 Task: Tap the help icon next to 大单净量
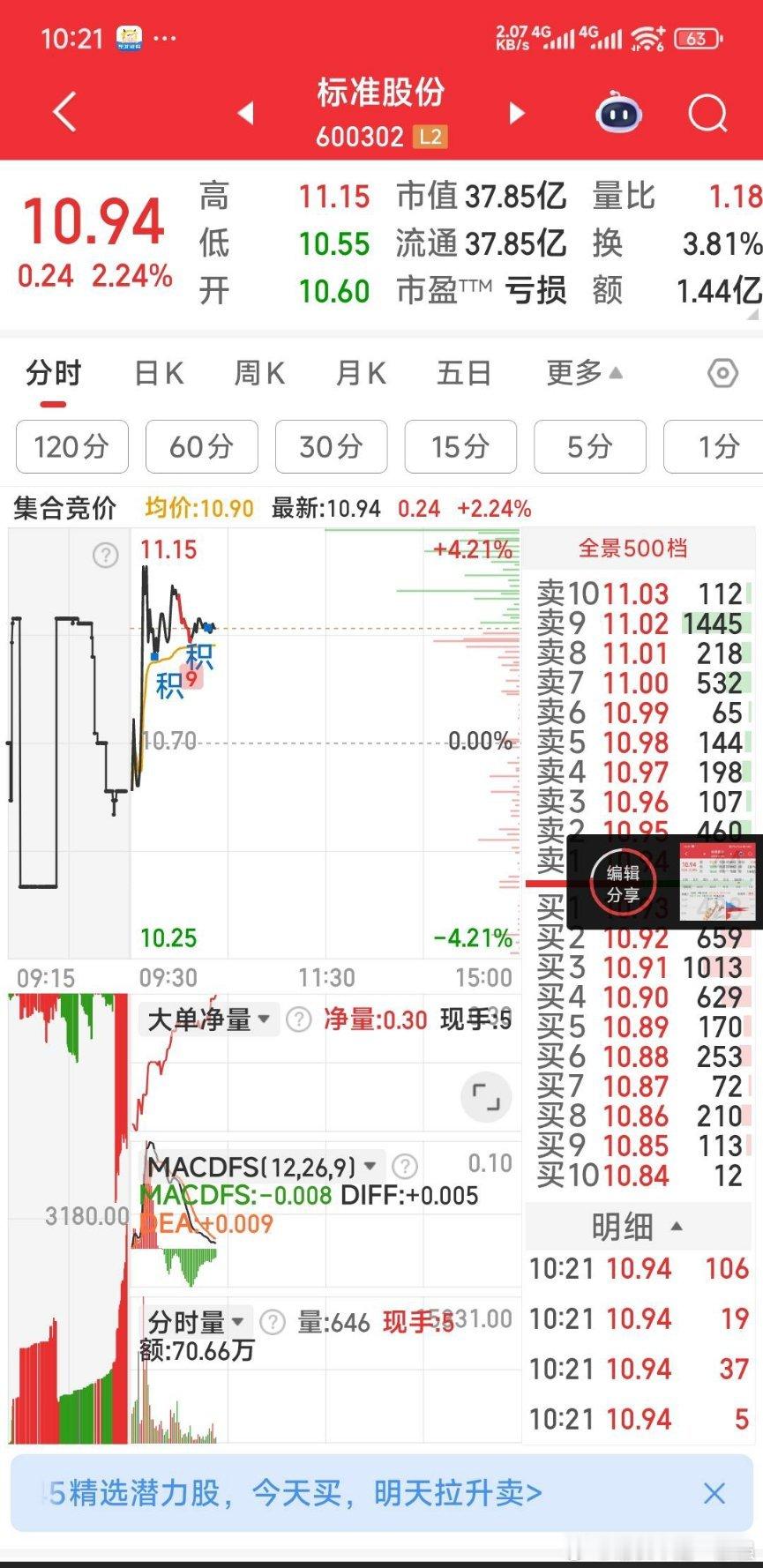(x=298, y=1019)
